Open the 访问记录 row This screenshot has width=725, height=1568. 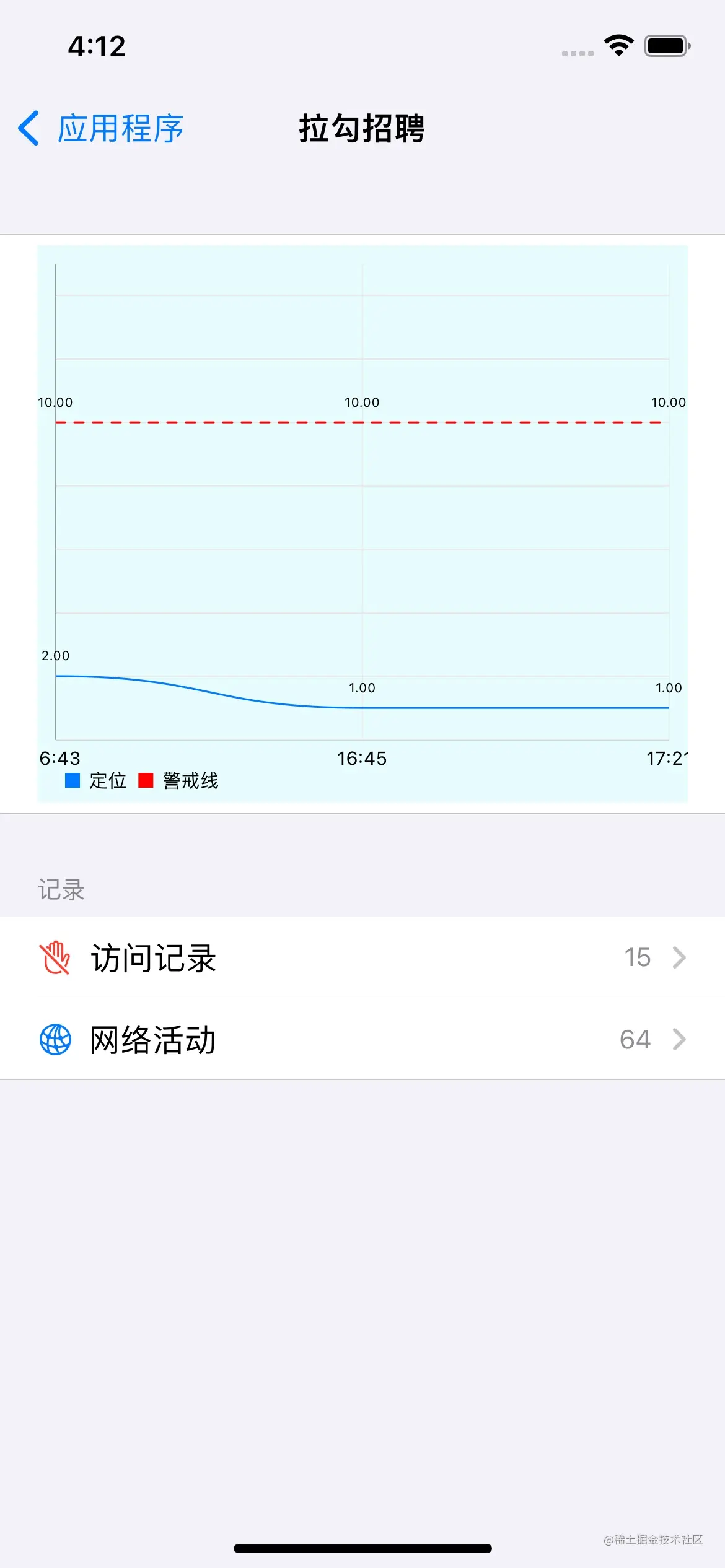click(362, 957)
